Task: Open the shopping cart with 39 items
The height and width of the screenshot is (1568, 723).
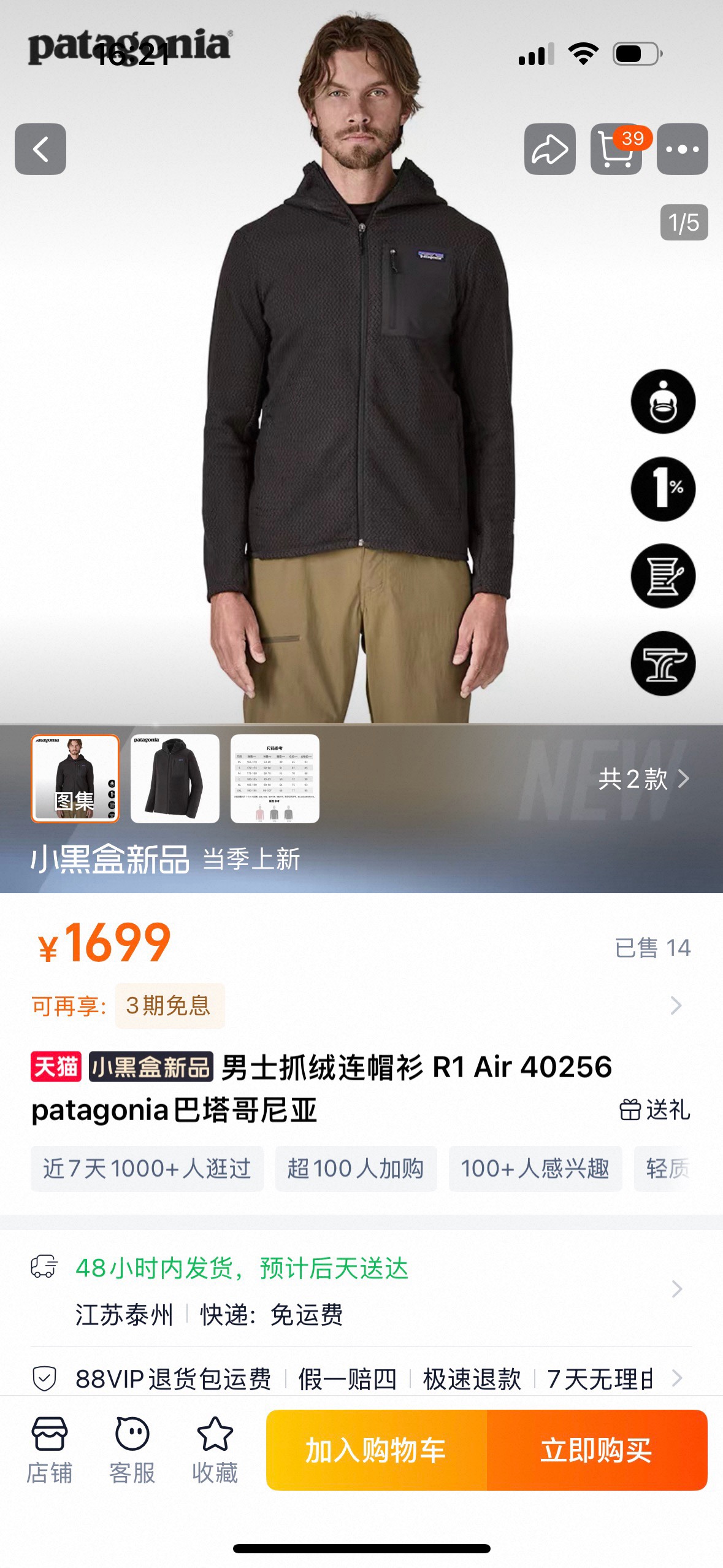Action: click(616, 149)
